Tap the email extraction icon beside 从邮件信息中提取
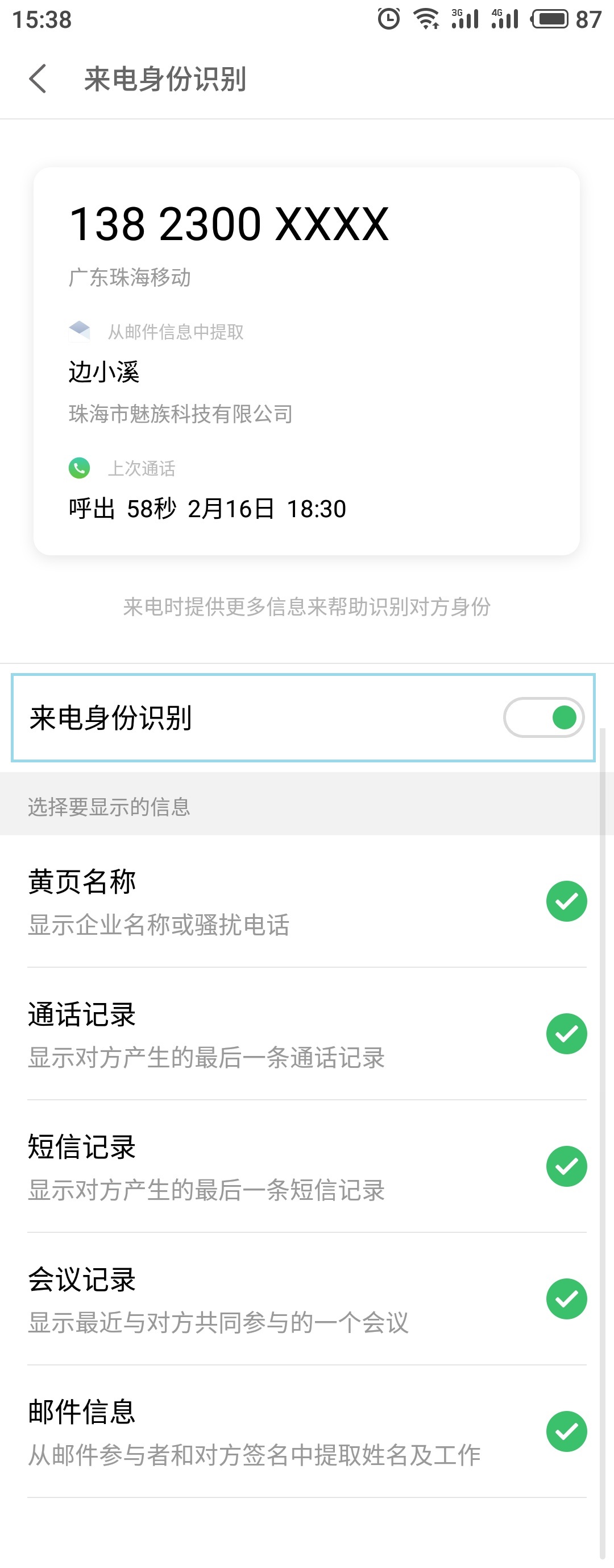Viewport: 614px width, 1568px height. [80, 331]
